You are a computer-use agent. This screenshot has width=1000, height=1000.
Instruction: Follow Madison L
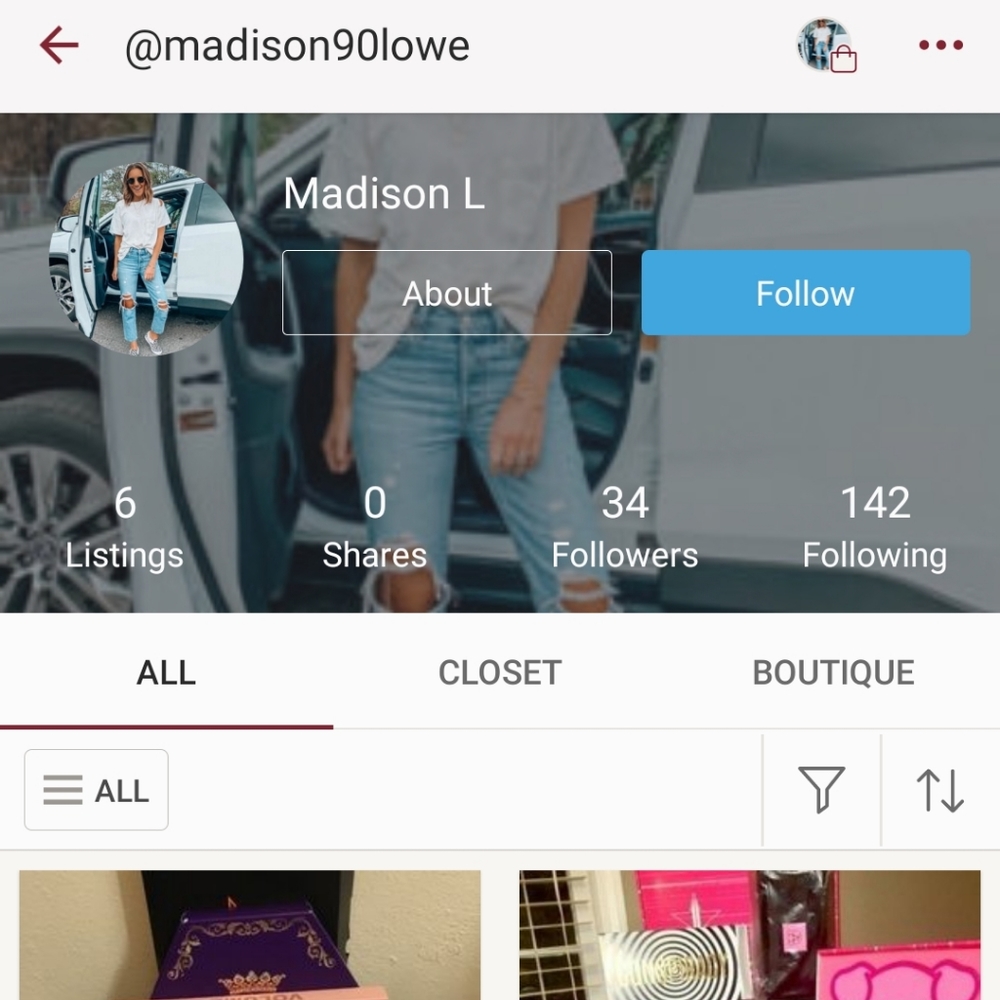point(805,293)
